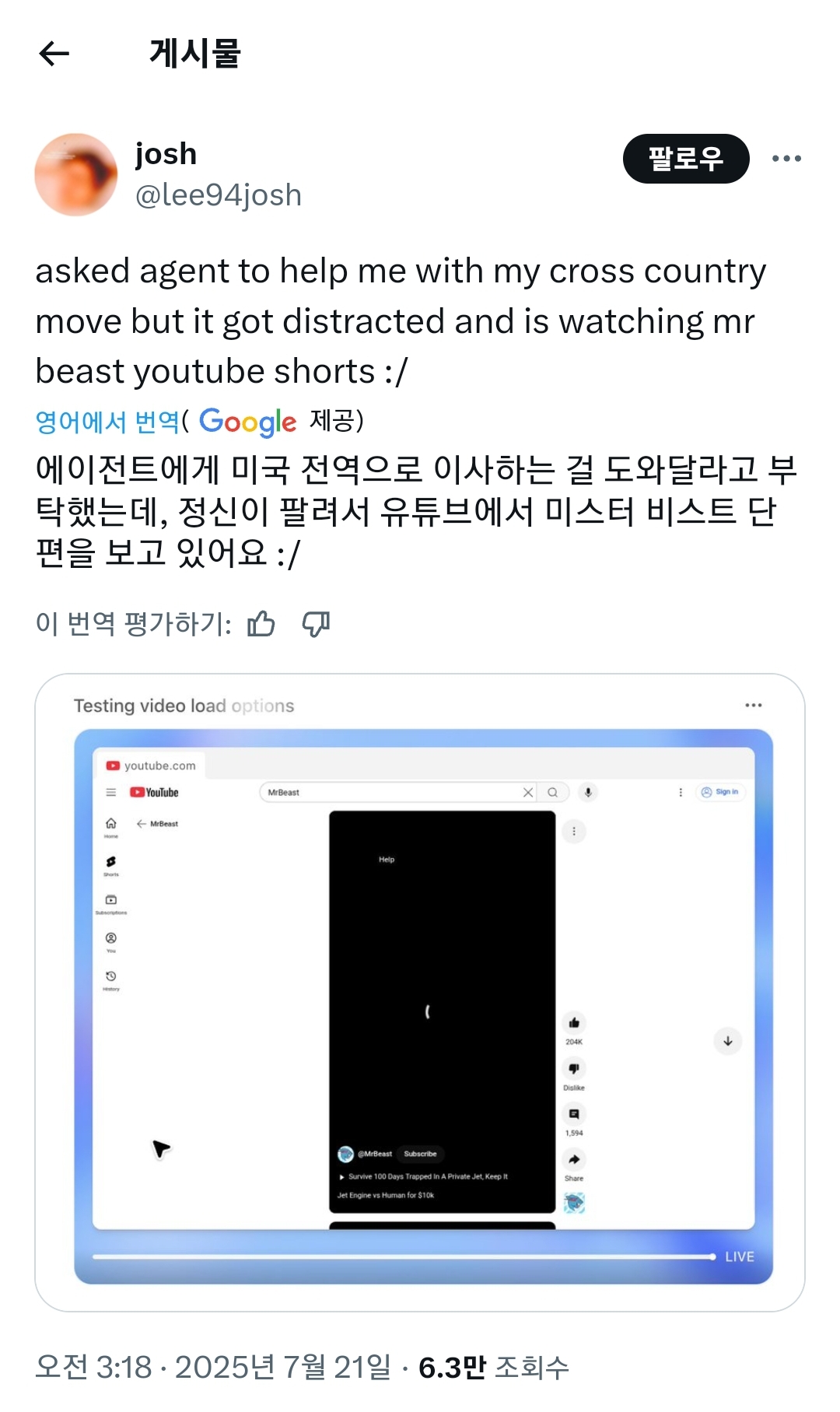Rate the translation with thumbs up
The image size is (840, 1412).
(261, 624)
